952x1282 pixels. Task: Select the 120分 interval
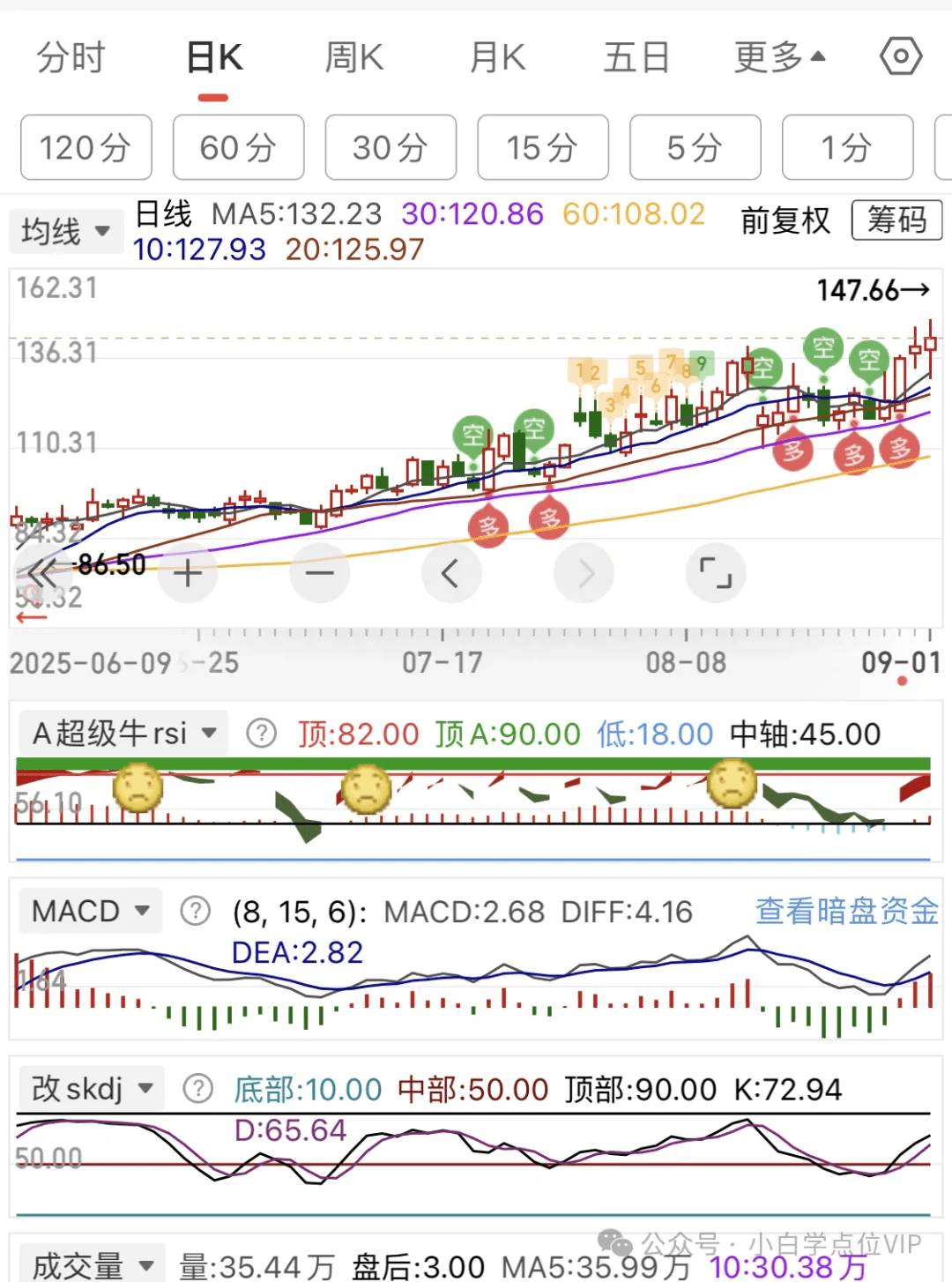(x=86, y=147)
